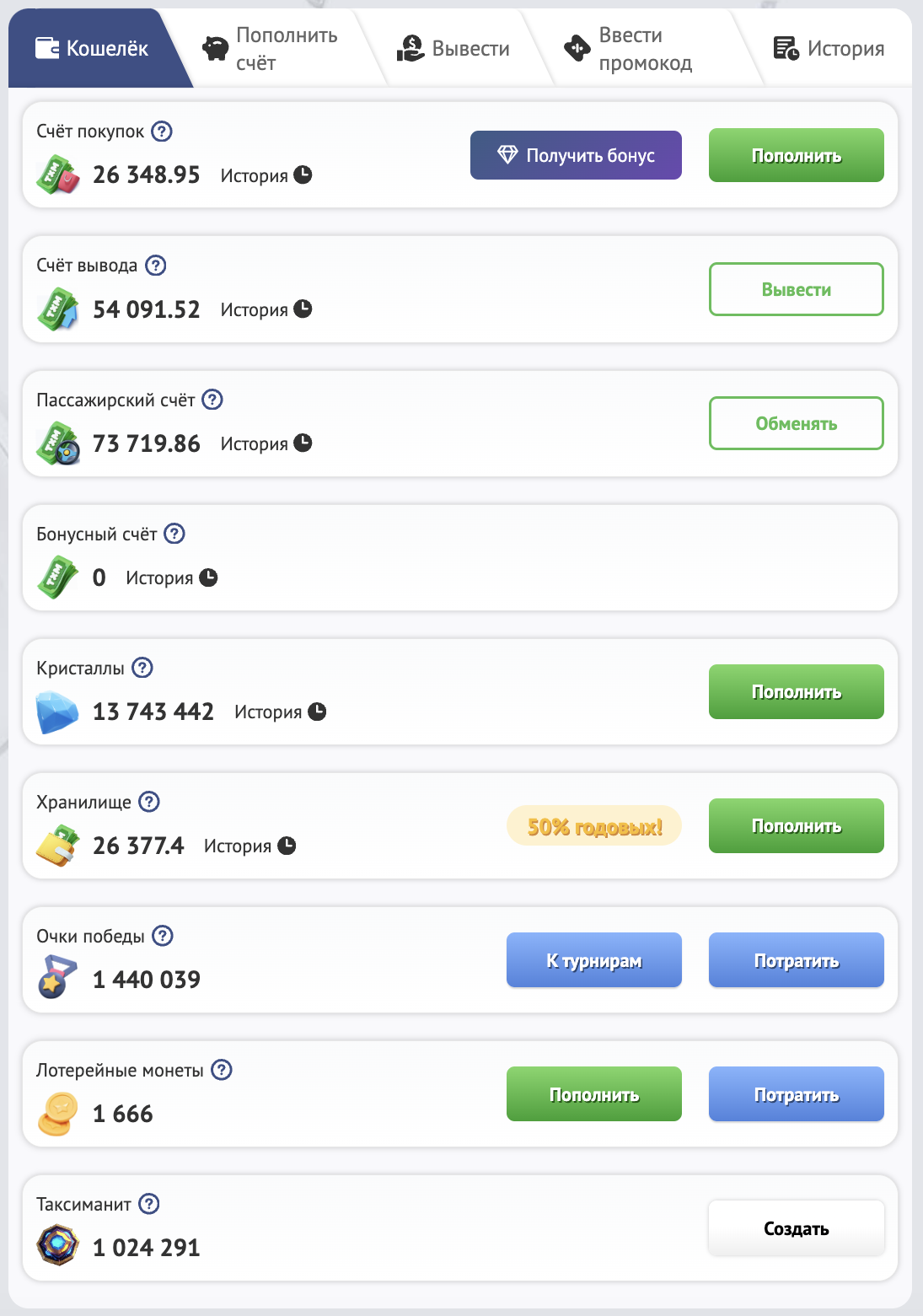Tap Обменять for Пассажирский счёт
923x1316 pixels.
pyautogui.click(x=796, y=423)
